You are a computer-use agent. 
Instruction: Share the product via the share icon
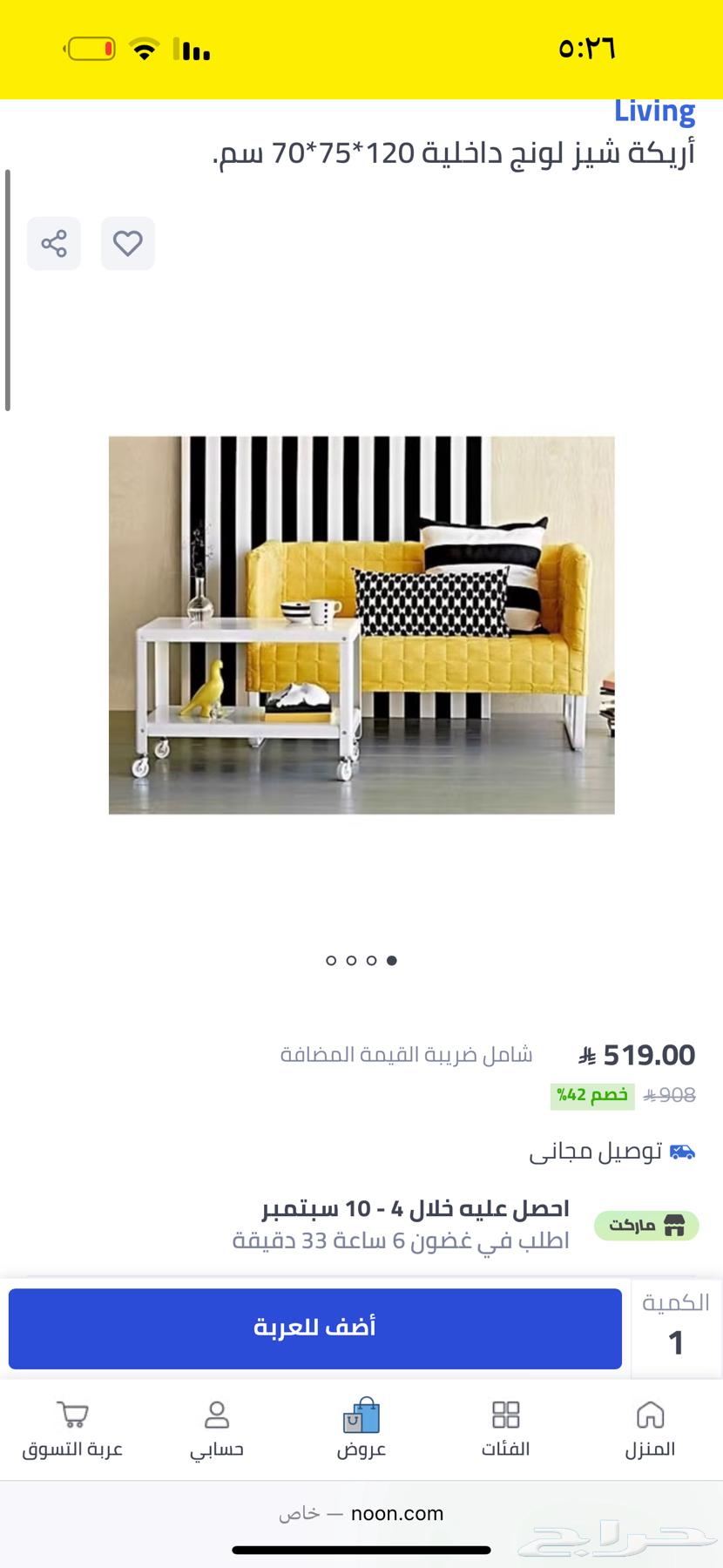pyautogui.click(x=53, y=243)
